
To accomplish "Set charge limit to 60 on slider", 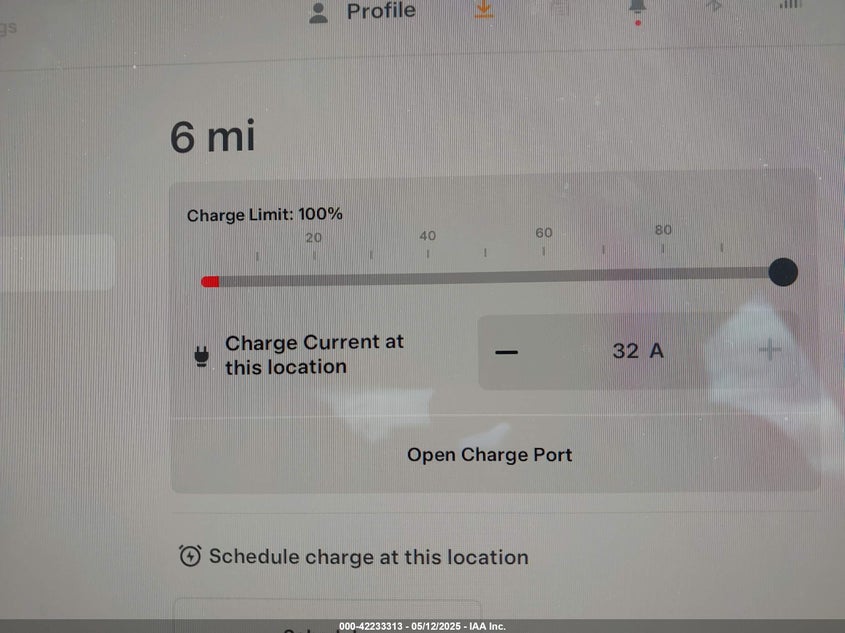I will coord(543,275).
